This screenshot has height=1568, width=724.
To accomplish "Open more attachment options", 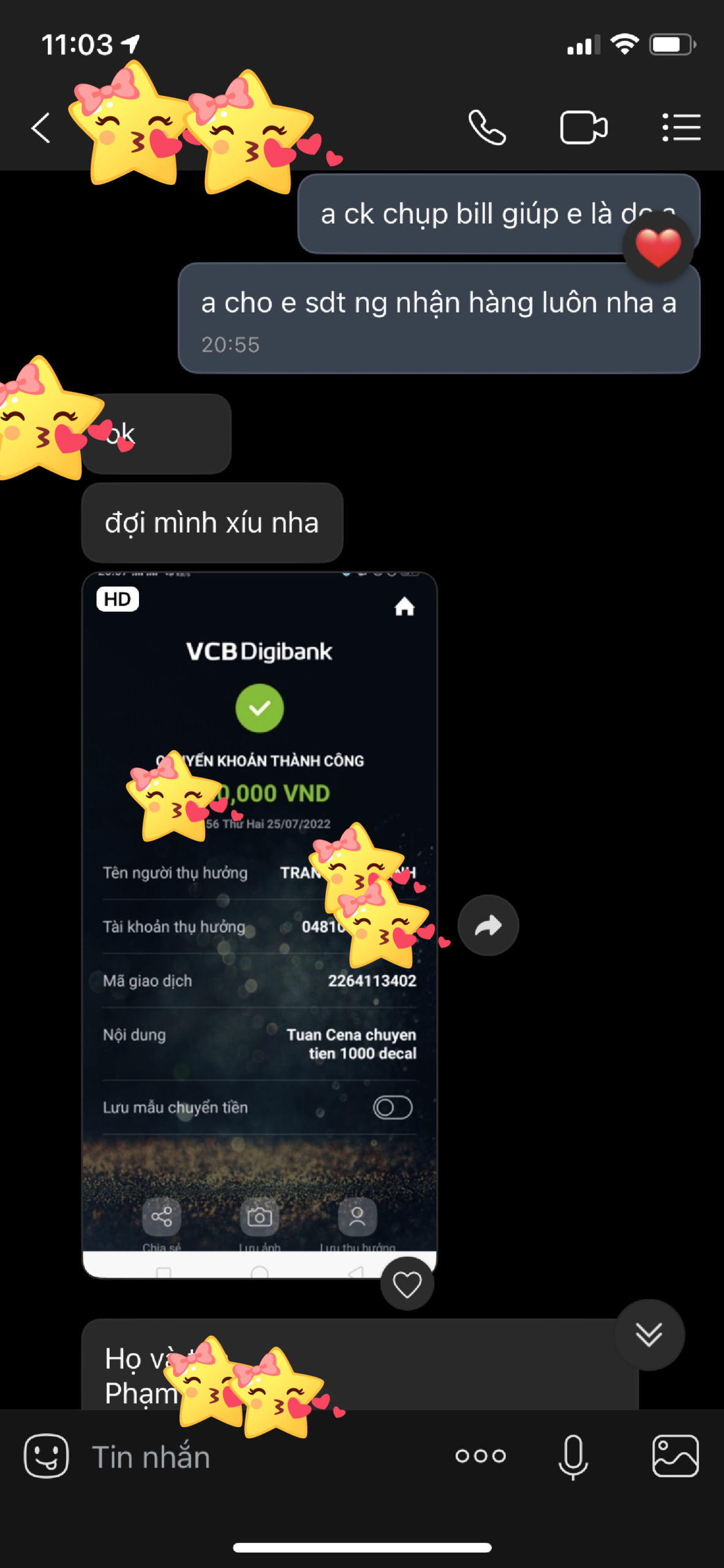I will [x=480, y=1456].
